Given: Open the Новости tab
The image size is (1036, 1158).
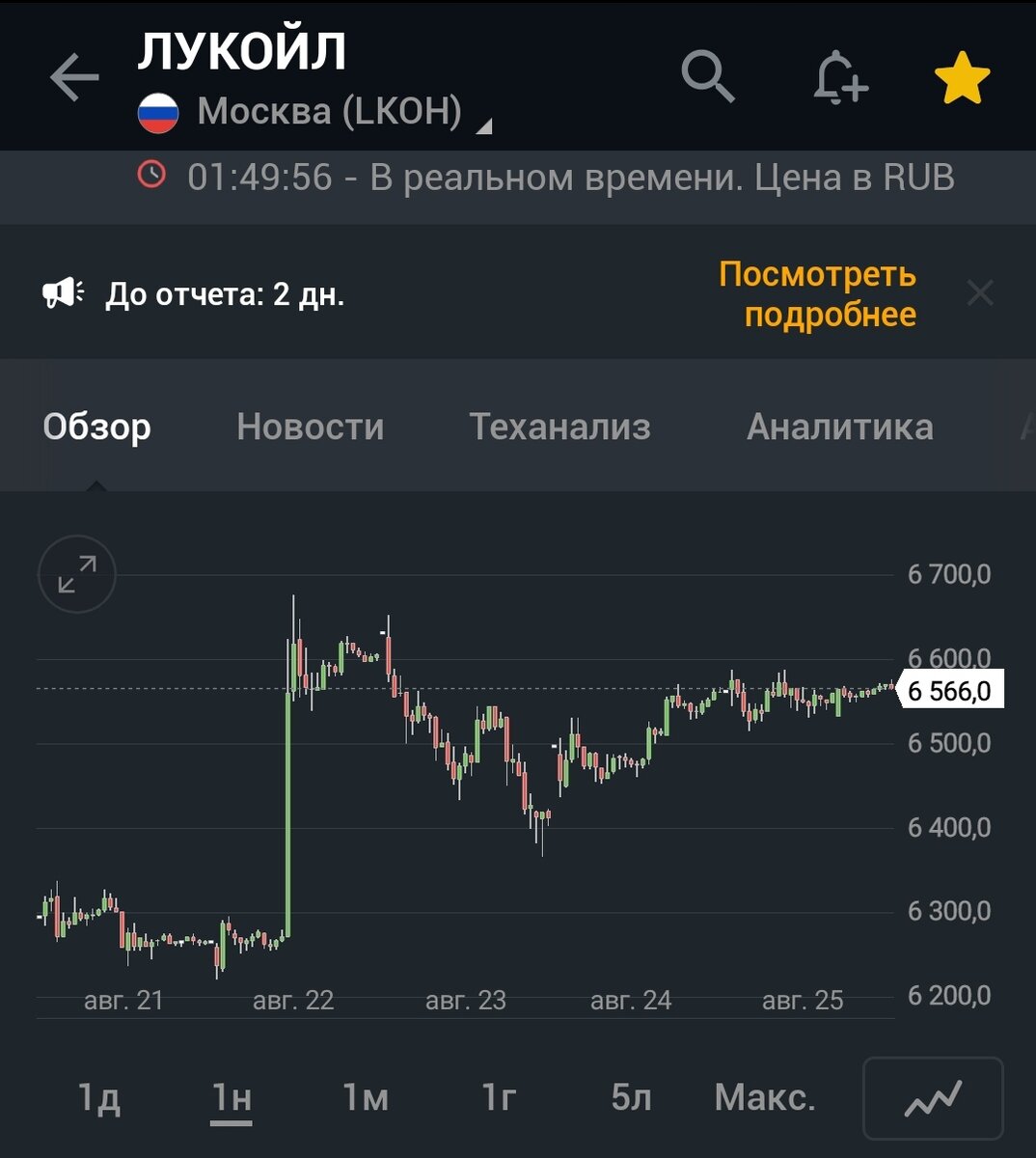Looking at the screenshot, I should click(310, 427).
